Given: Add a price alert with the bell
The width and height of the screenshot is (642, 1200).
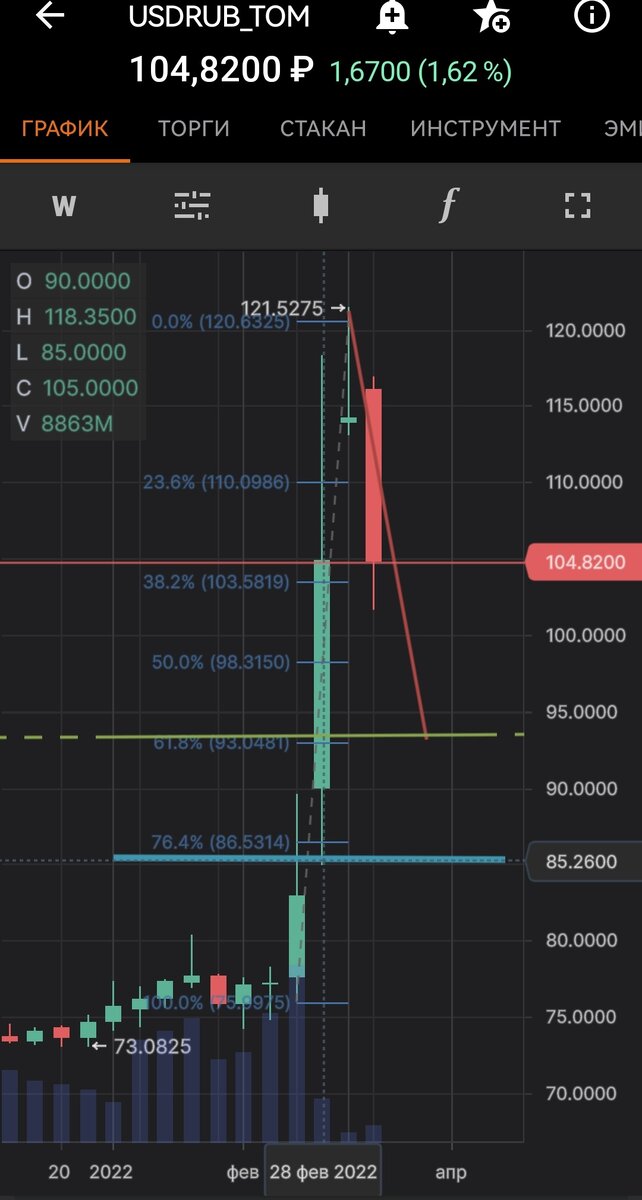Looking at the screenshot, I should pos(392,17).
